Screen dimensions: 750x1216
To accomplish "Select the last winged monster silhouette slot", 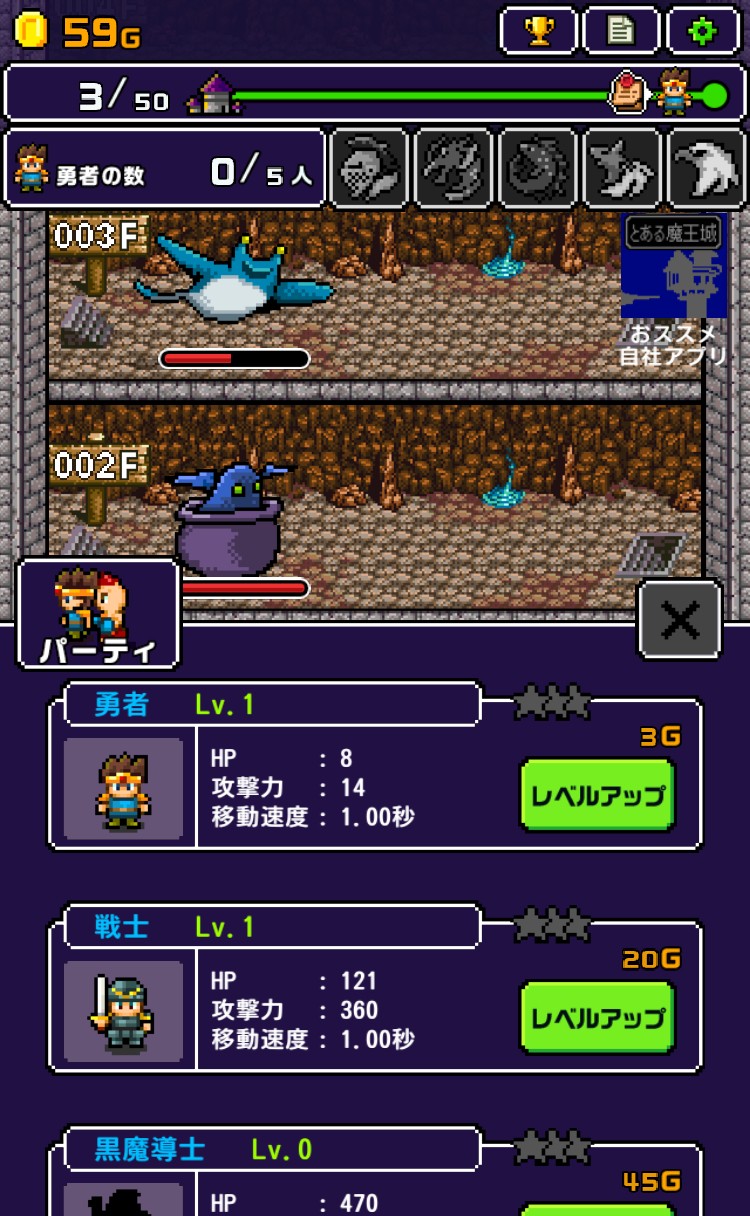I will coord(705,168).
